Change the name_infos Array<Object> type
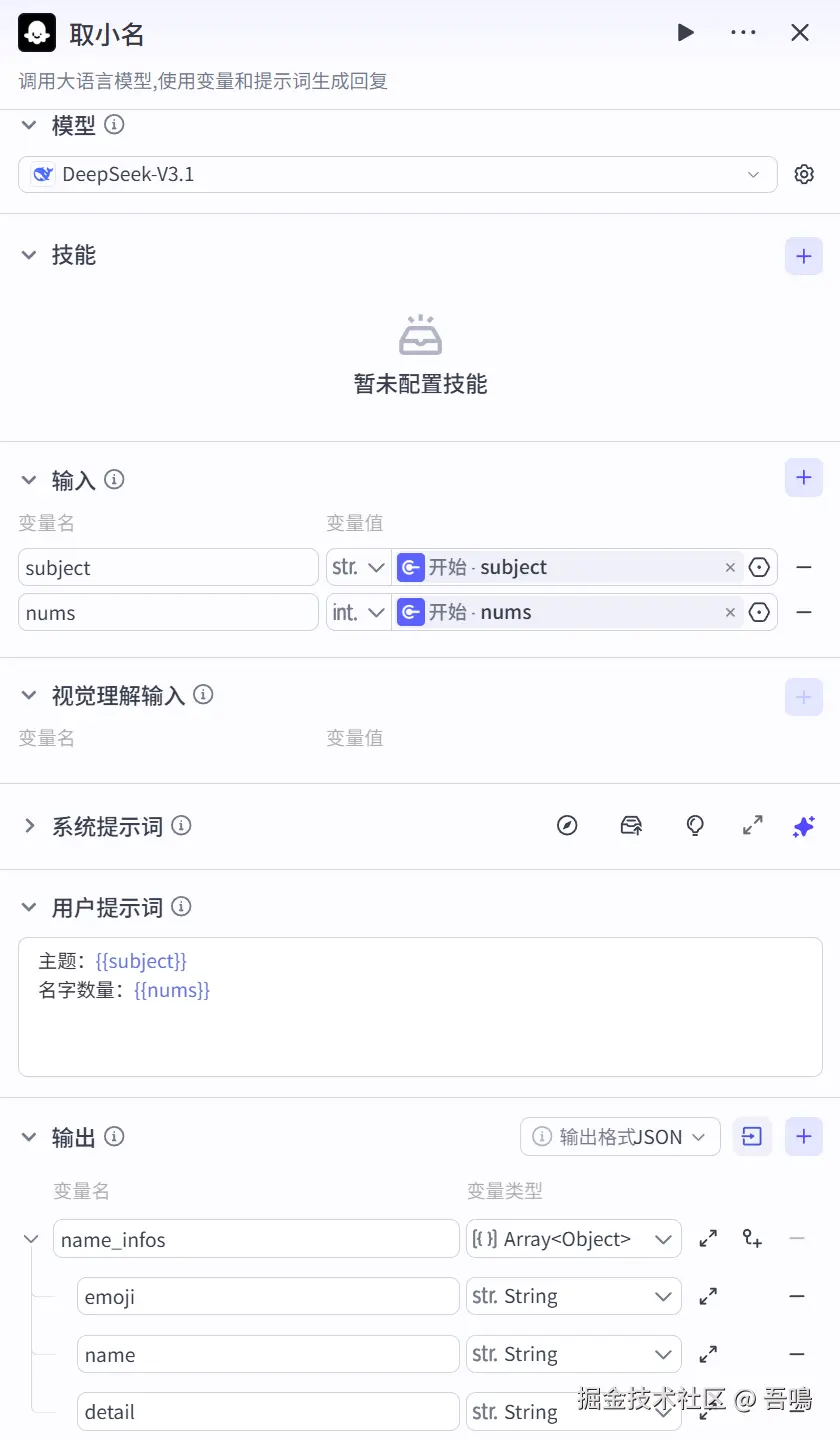The image size is (840, 1440). pyautogui.click(x=573, y=1239)
